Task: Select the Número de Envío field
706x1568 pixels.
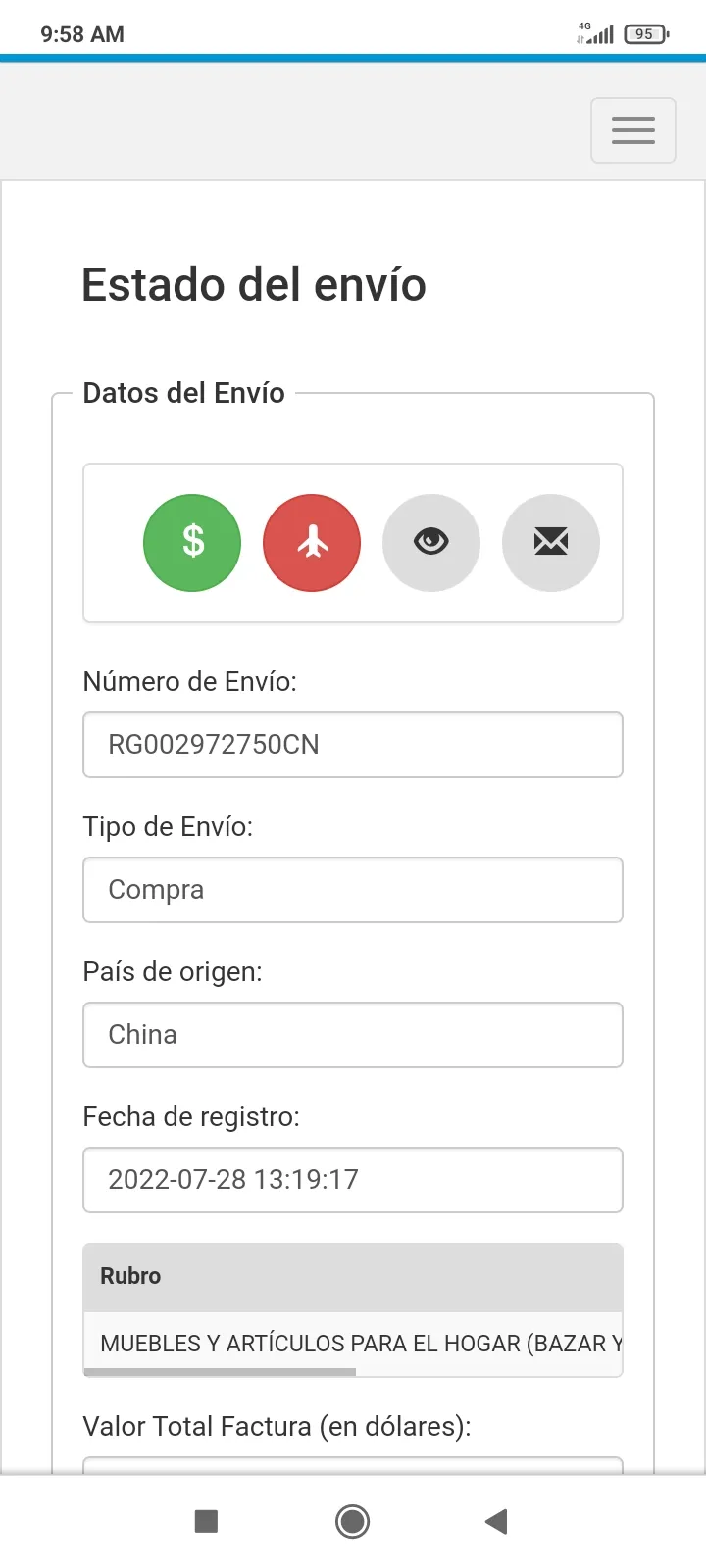Action: click(x=353, y=745)
